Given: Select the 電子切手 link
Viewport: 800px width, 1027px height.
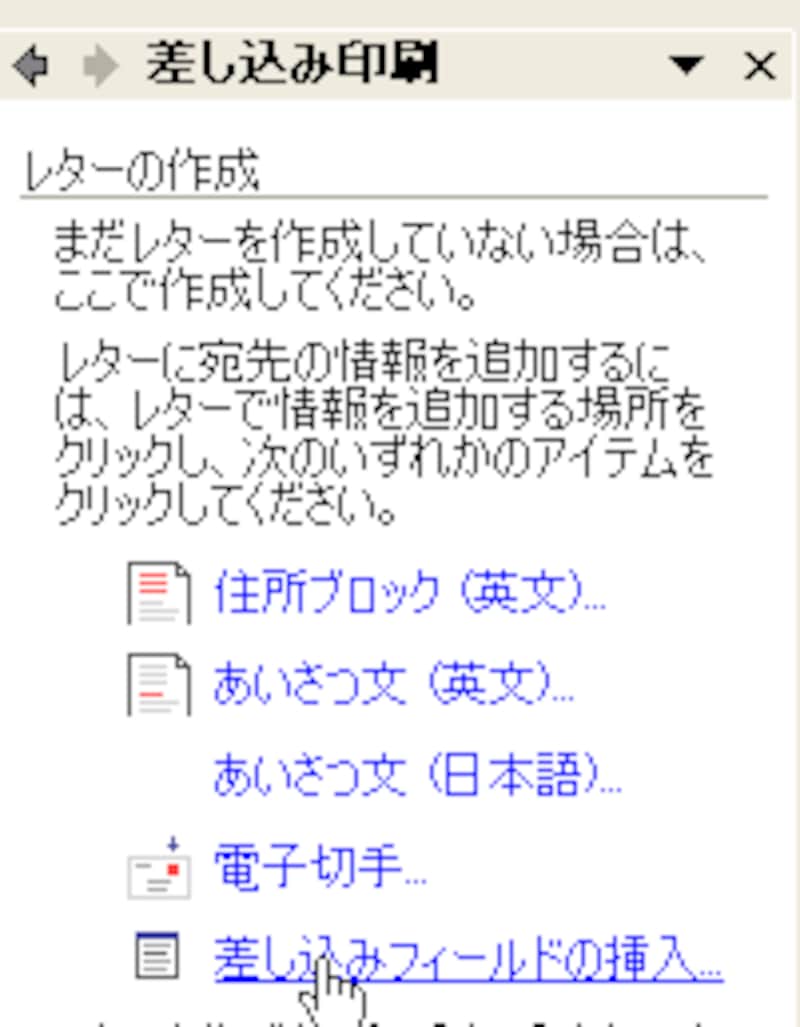Looking at the screenshot, I should coord(320,866).
